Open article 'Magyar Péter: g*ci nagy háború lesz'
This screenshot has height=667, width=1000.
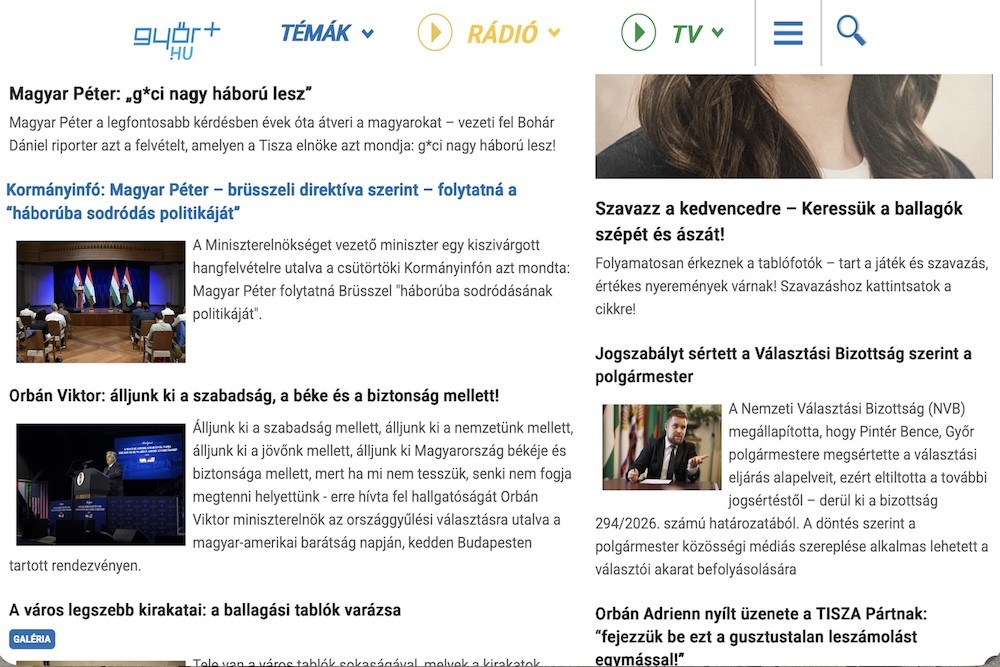161,94
